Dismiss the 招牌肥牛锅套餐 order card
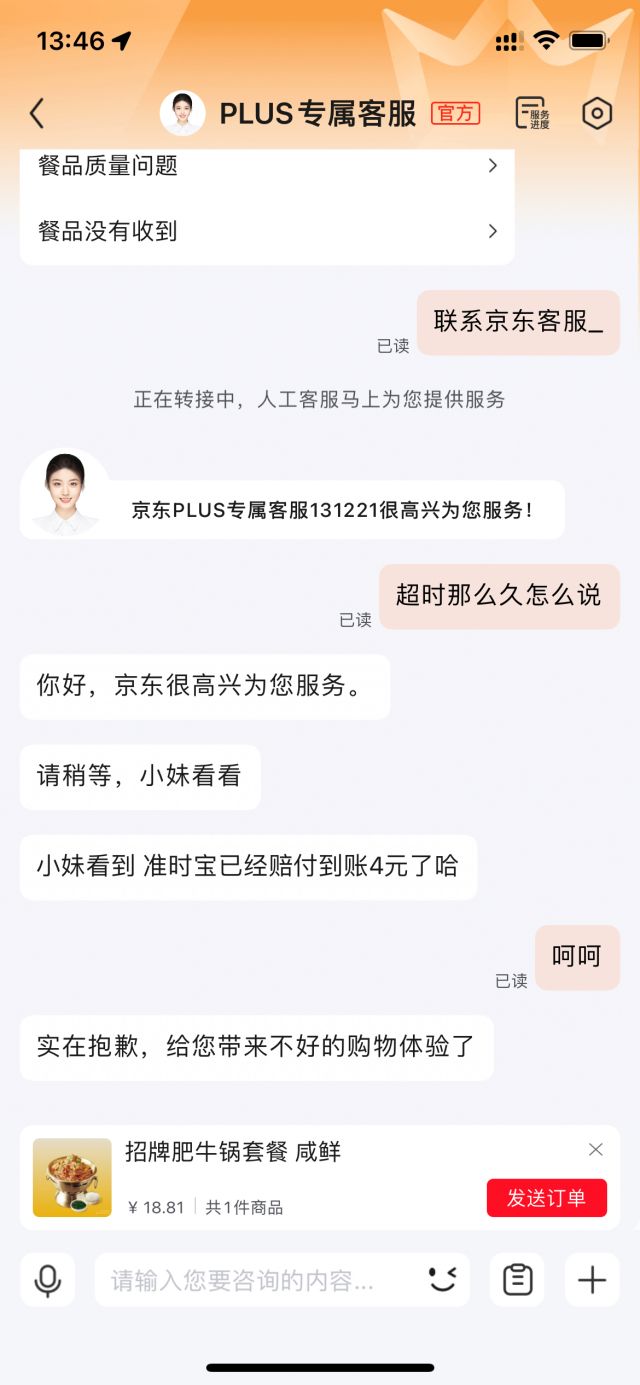 coord(596,1150)
